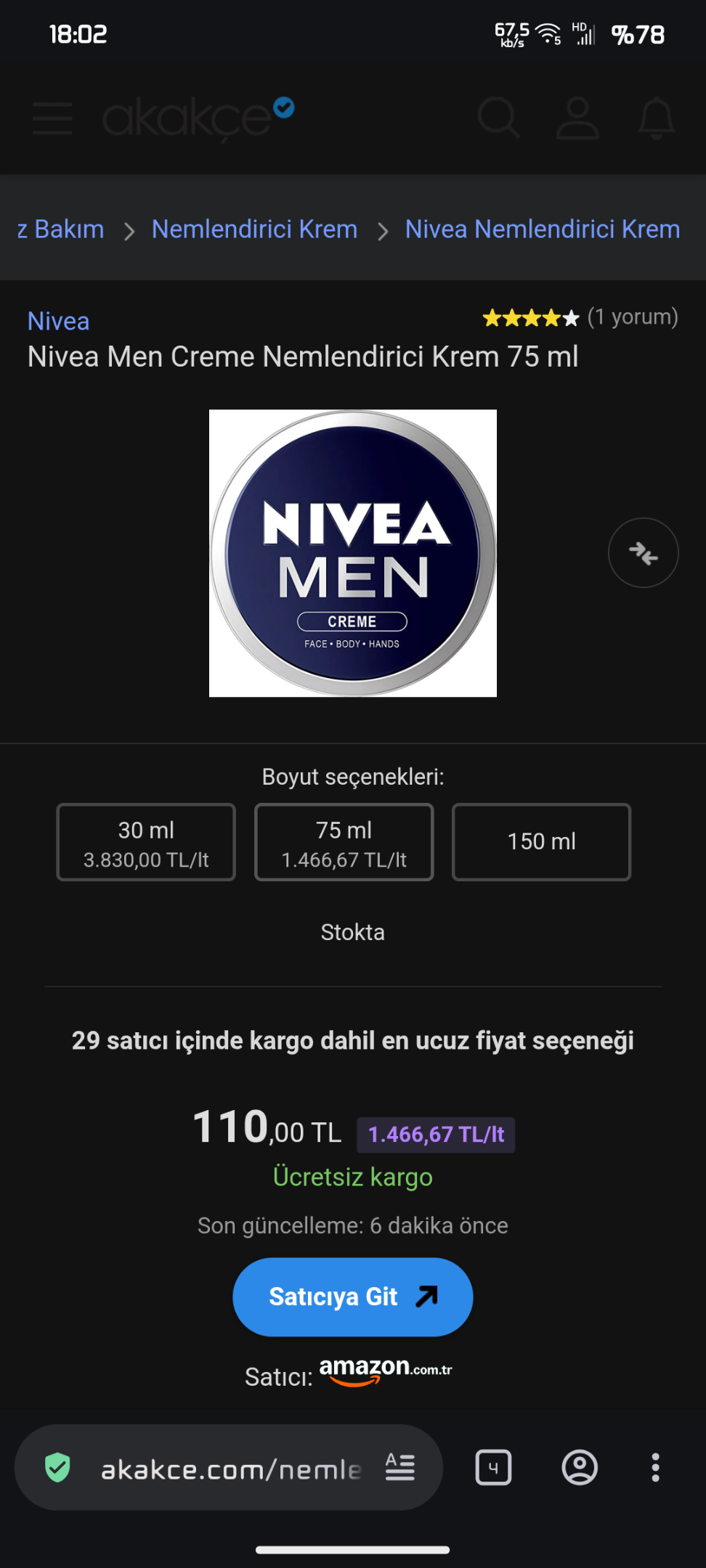Go to Nivea Nemlendirici Krem breadcrumb
706x1568 pixels.
[543, 229]
